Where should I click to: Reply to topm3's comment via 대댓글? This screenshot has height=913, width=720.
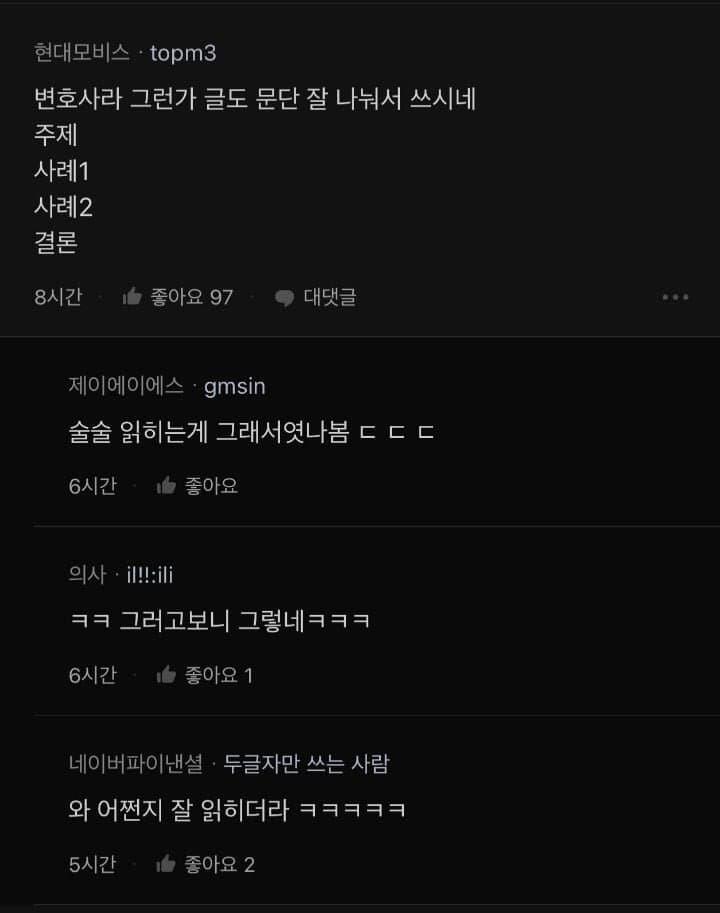tap(315, 297)
